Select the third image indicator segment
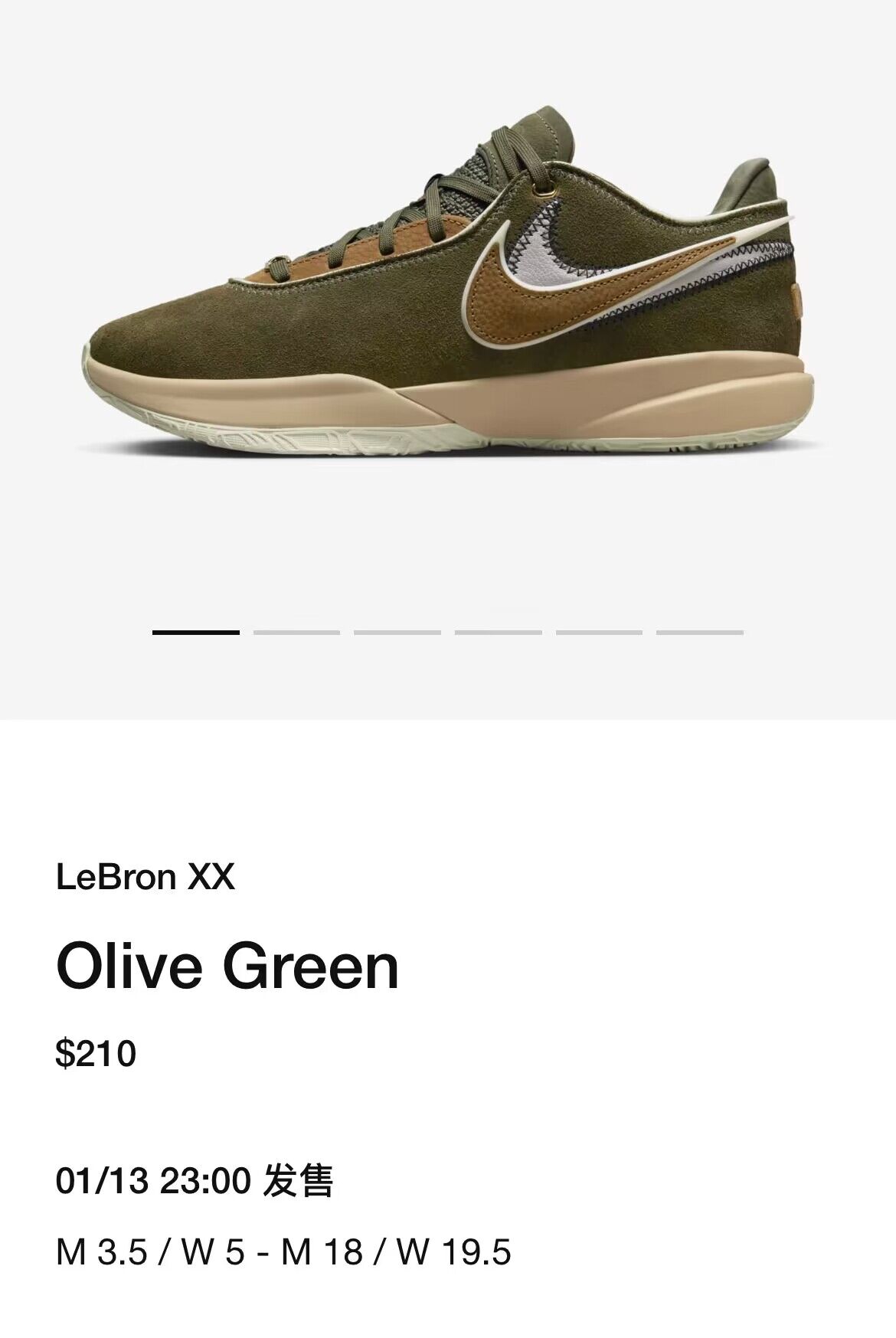Viewport: 896px width, 1338px height. point(397,633)
